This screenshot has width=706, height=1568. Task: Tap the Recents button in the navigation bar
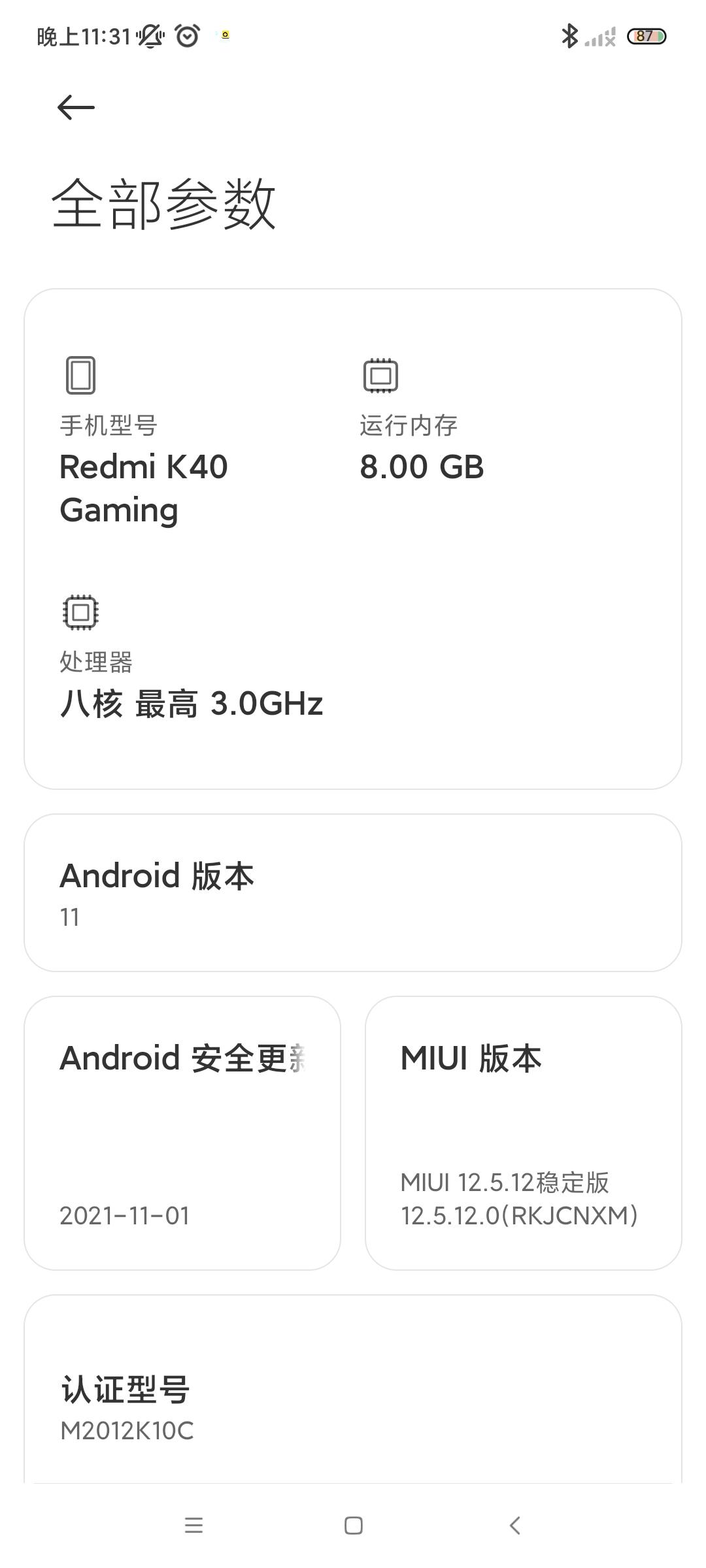pyautogui.click(x=194, y=1526)
